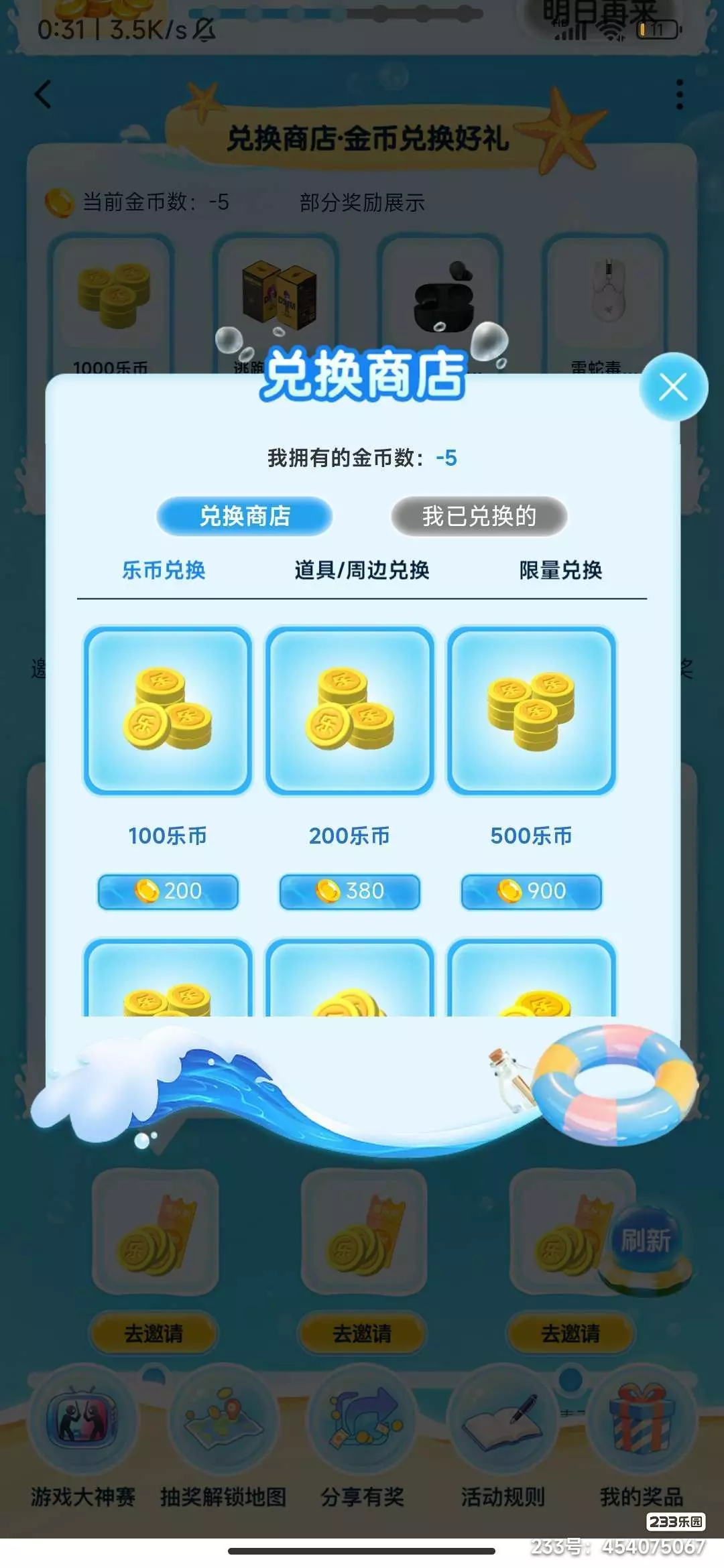Open the 200乐币 item card
The height and width of the screenshot is (1568, 724).
point(349,711)
